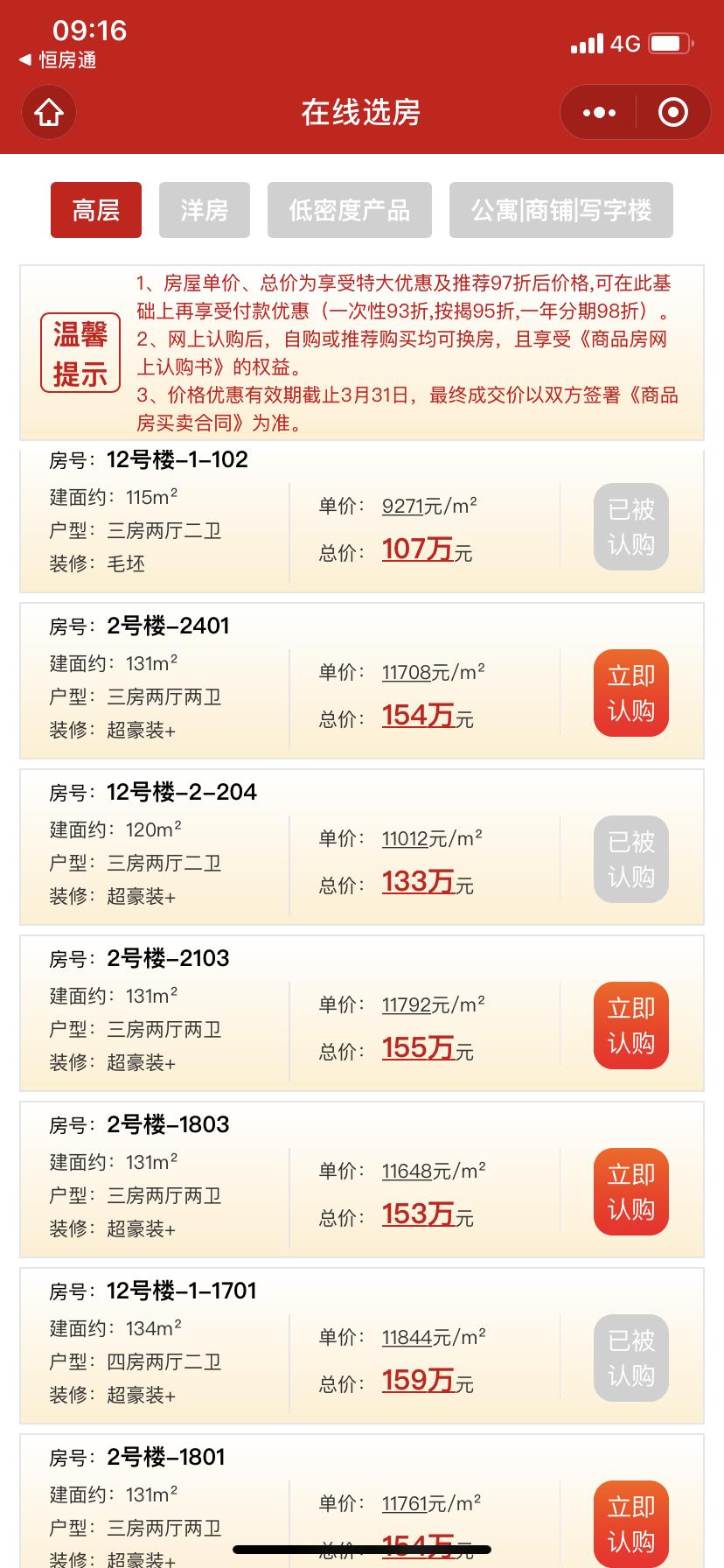Viewport: 724px width, 1568px height.
Task: Open the three-dot menu at top right
Action: click(598, 112)
